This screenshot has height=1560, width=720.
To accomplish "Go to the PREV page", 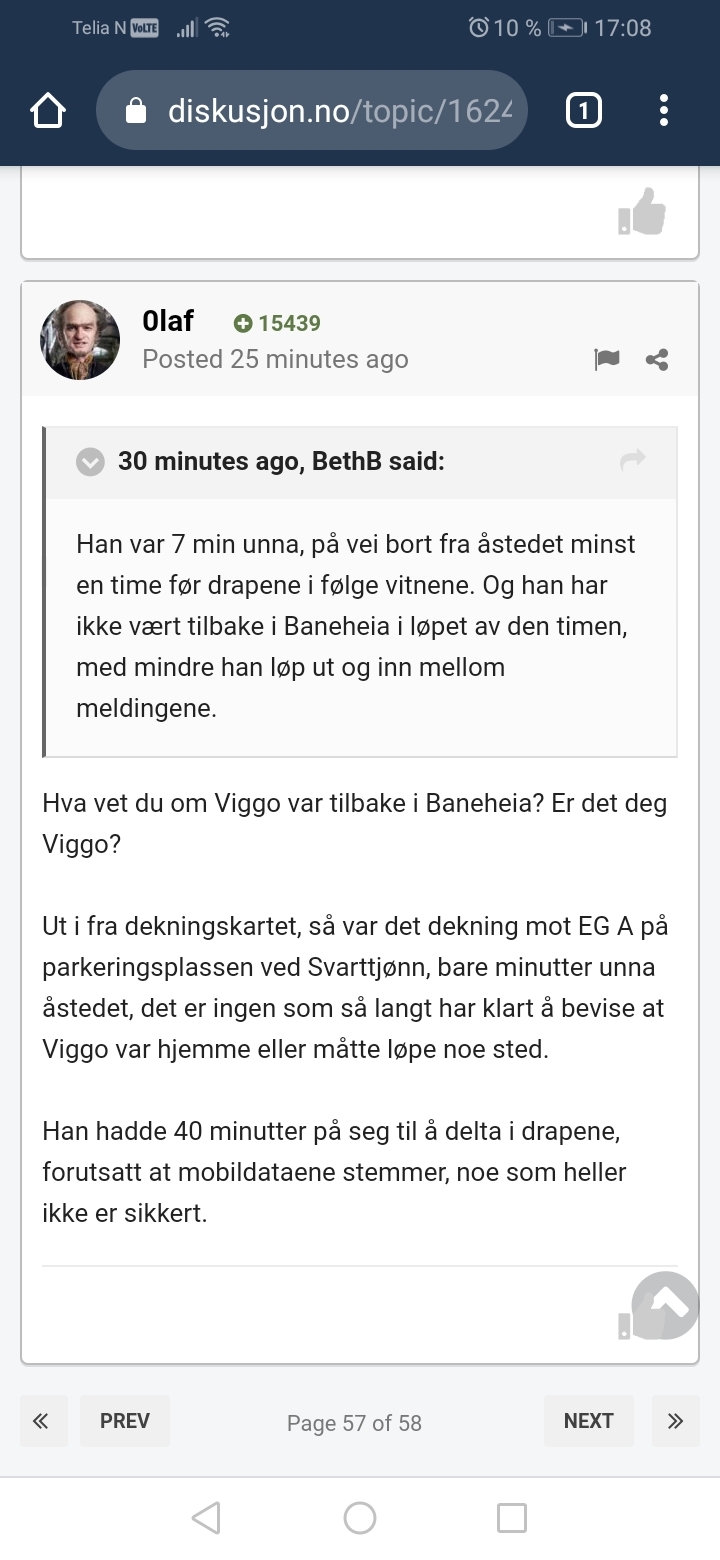I will point(125,1421).
